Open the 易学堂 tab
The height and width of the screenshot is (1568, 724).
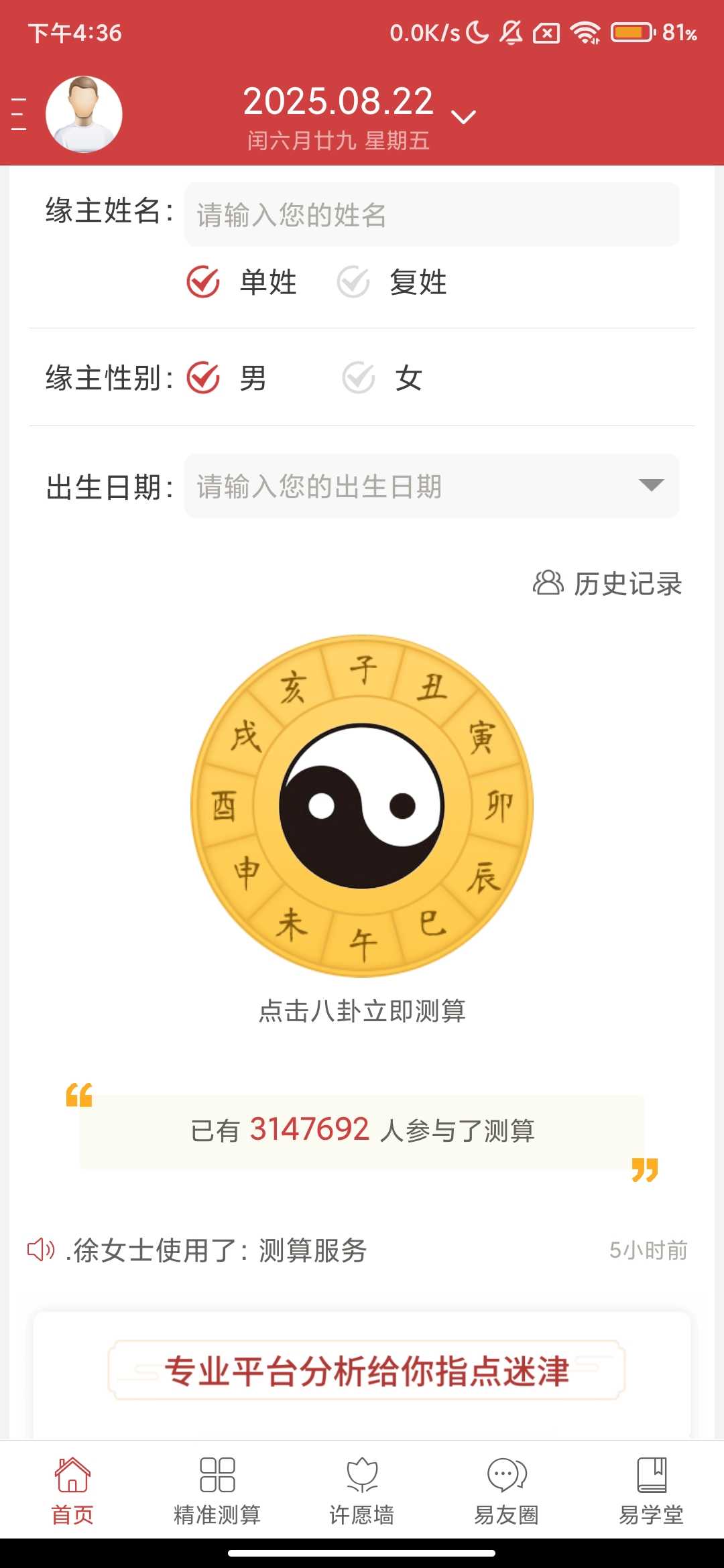651,1489
